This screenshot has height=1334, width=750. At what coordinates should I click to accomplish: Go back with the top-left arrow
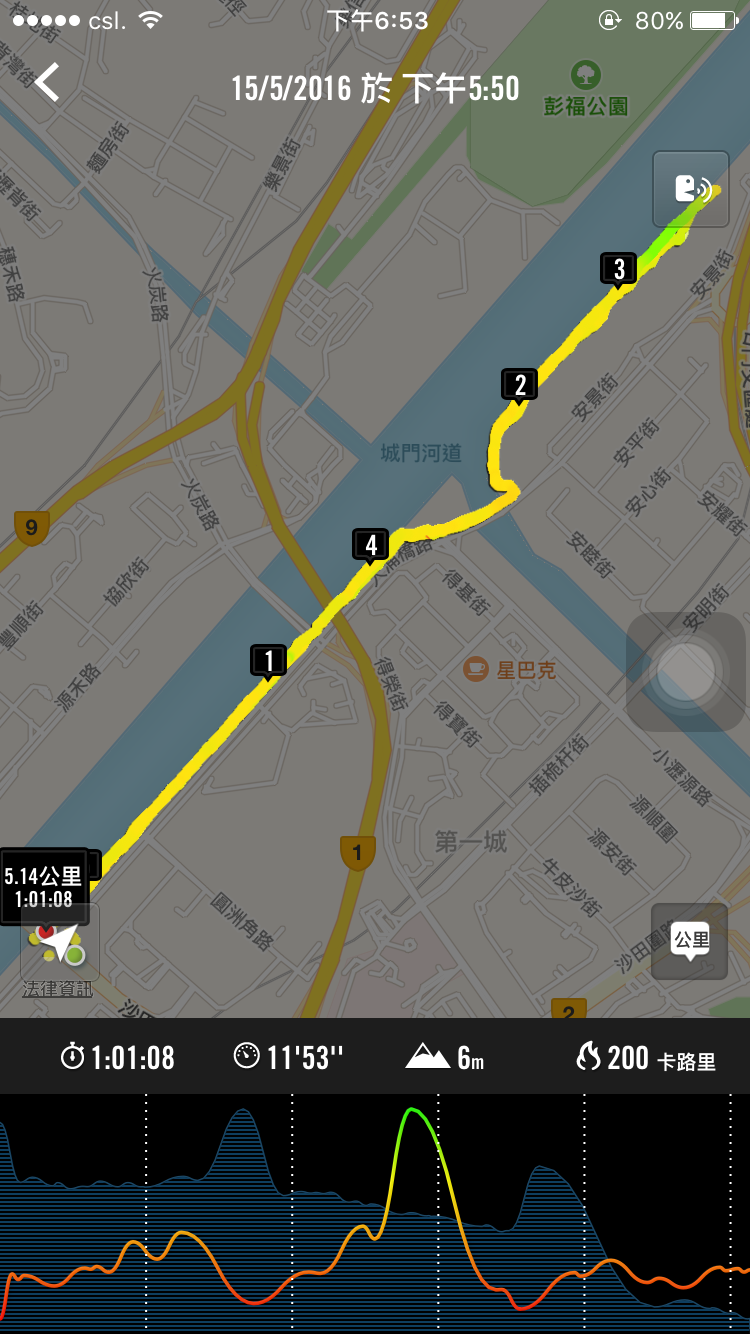pos(47,83)
